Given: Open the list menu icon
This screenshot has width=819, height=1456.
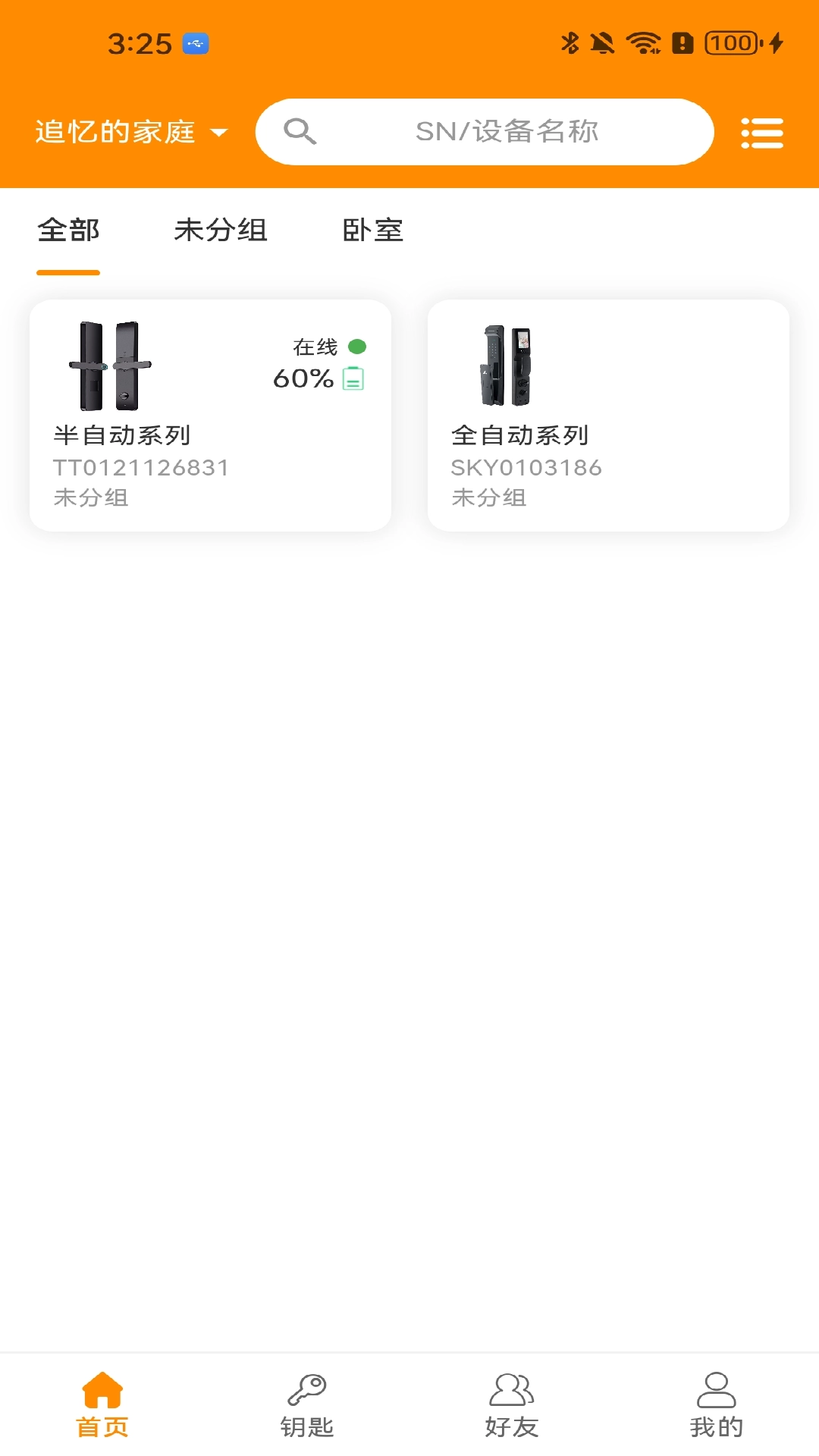Looking at the screenshot, I should tap(761, 133).
